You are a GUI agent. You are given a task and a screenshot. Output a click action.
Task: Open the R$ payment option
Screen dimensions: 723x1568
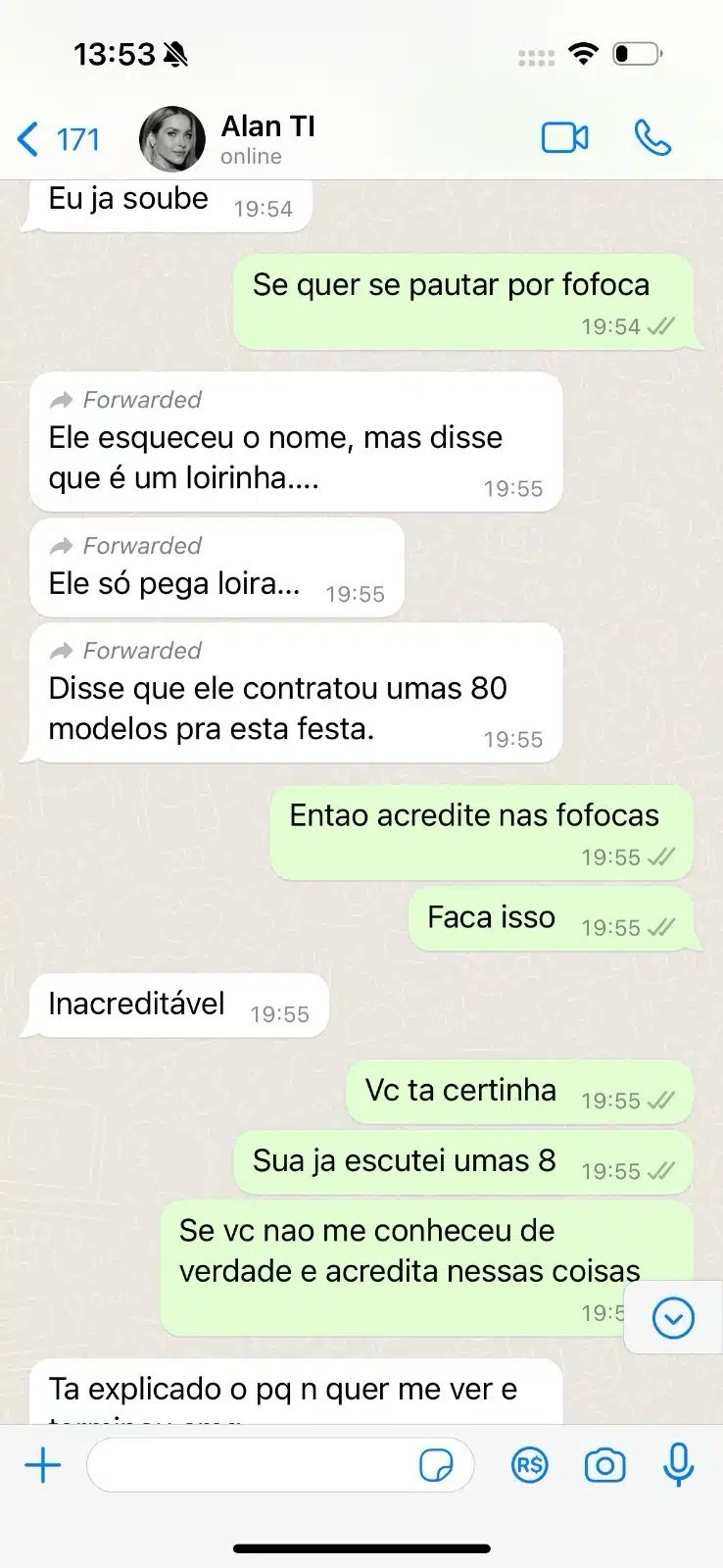pos(529,1466)
